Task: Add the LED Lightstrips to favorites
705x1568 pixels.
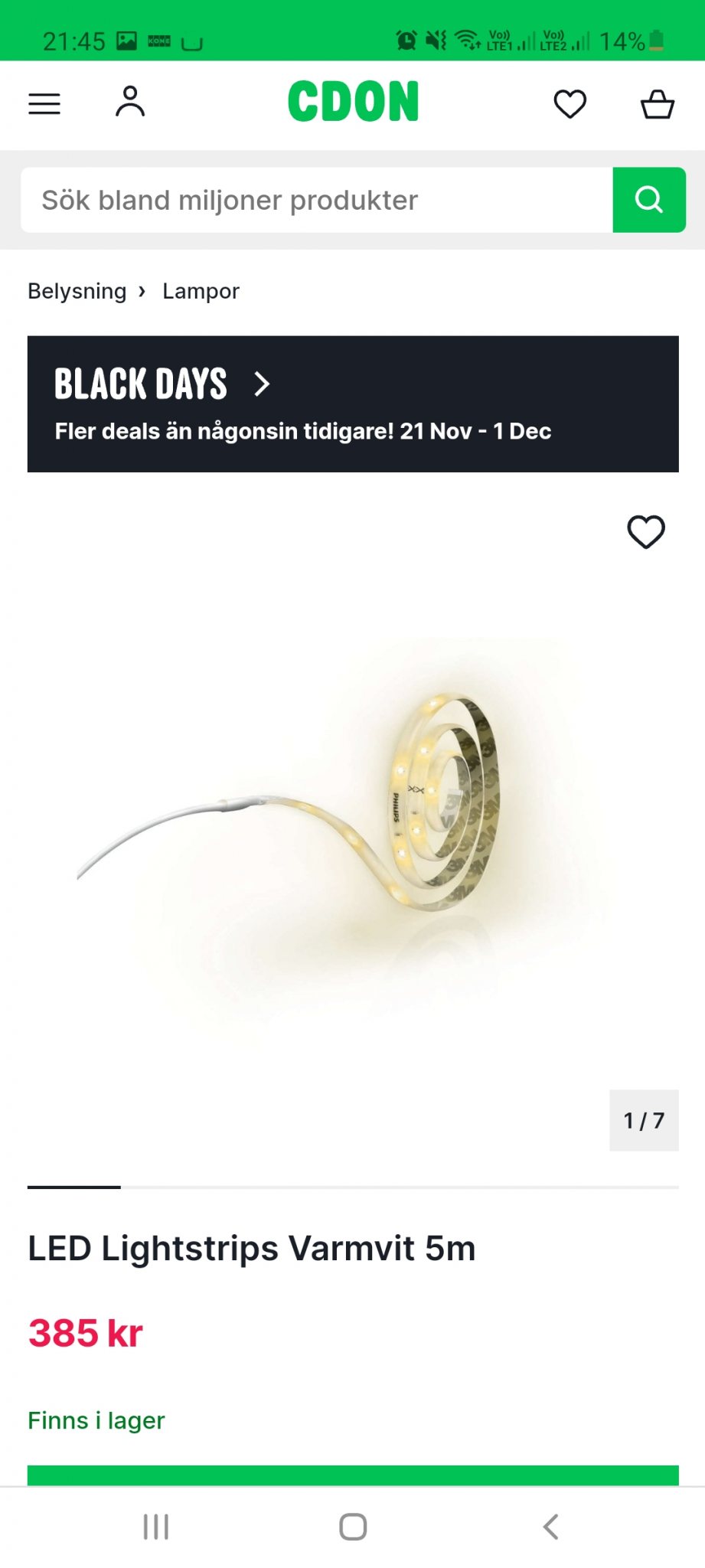Action: [645, 531]
